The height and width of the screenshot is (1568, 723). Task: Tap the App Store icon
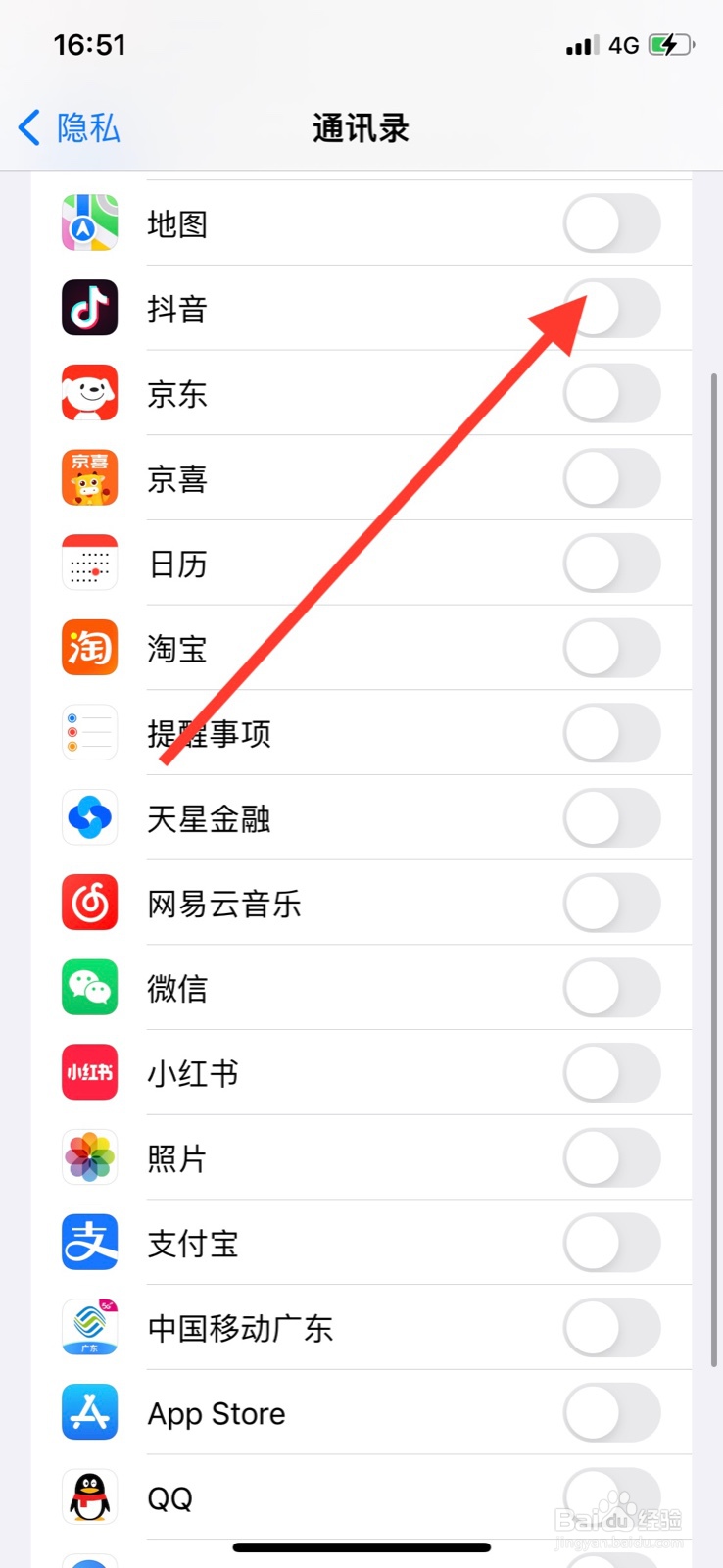click(x=89, y=1412)
